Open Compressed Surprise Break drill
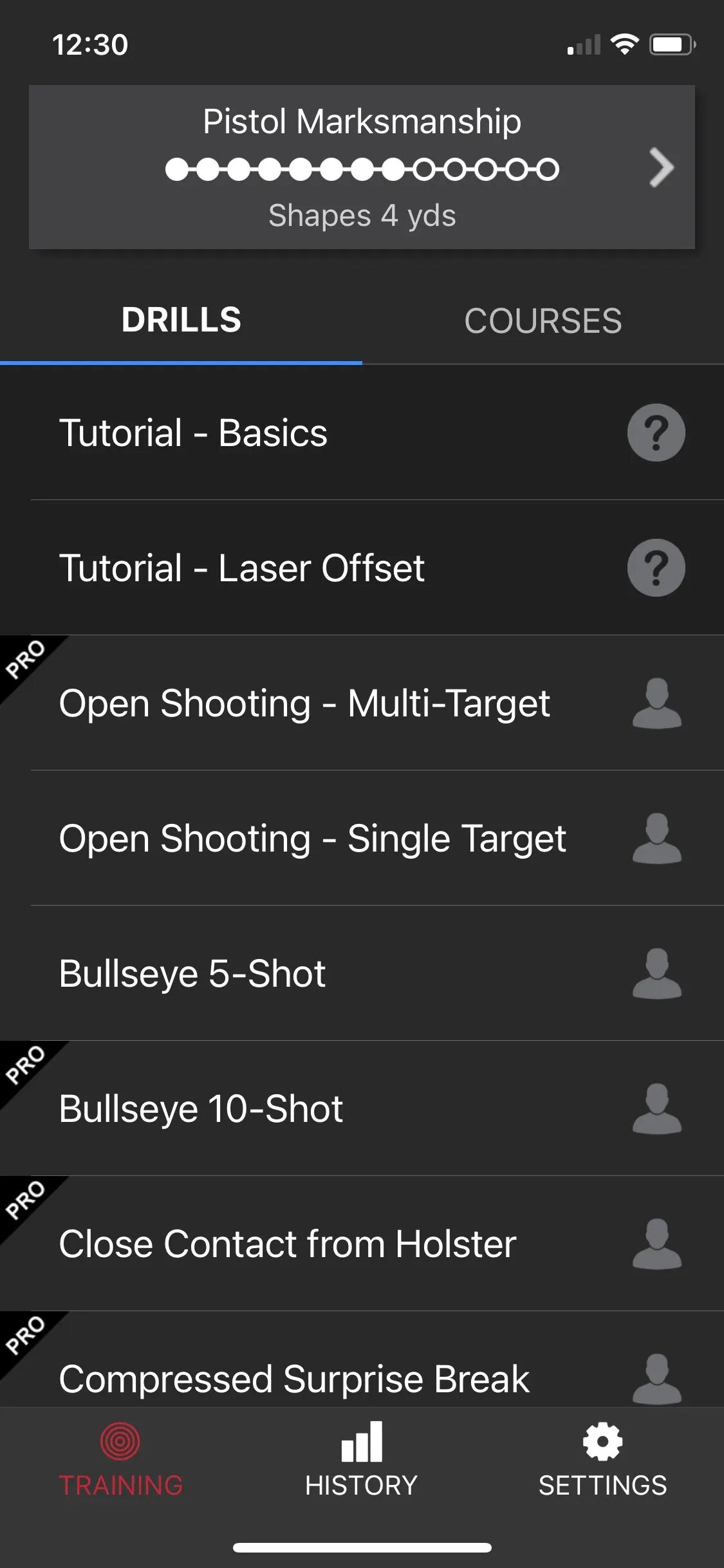This screenshot has height=1568, width=724. tap(293, 1377)
